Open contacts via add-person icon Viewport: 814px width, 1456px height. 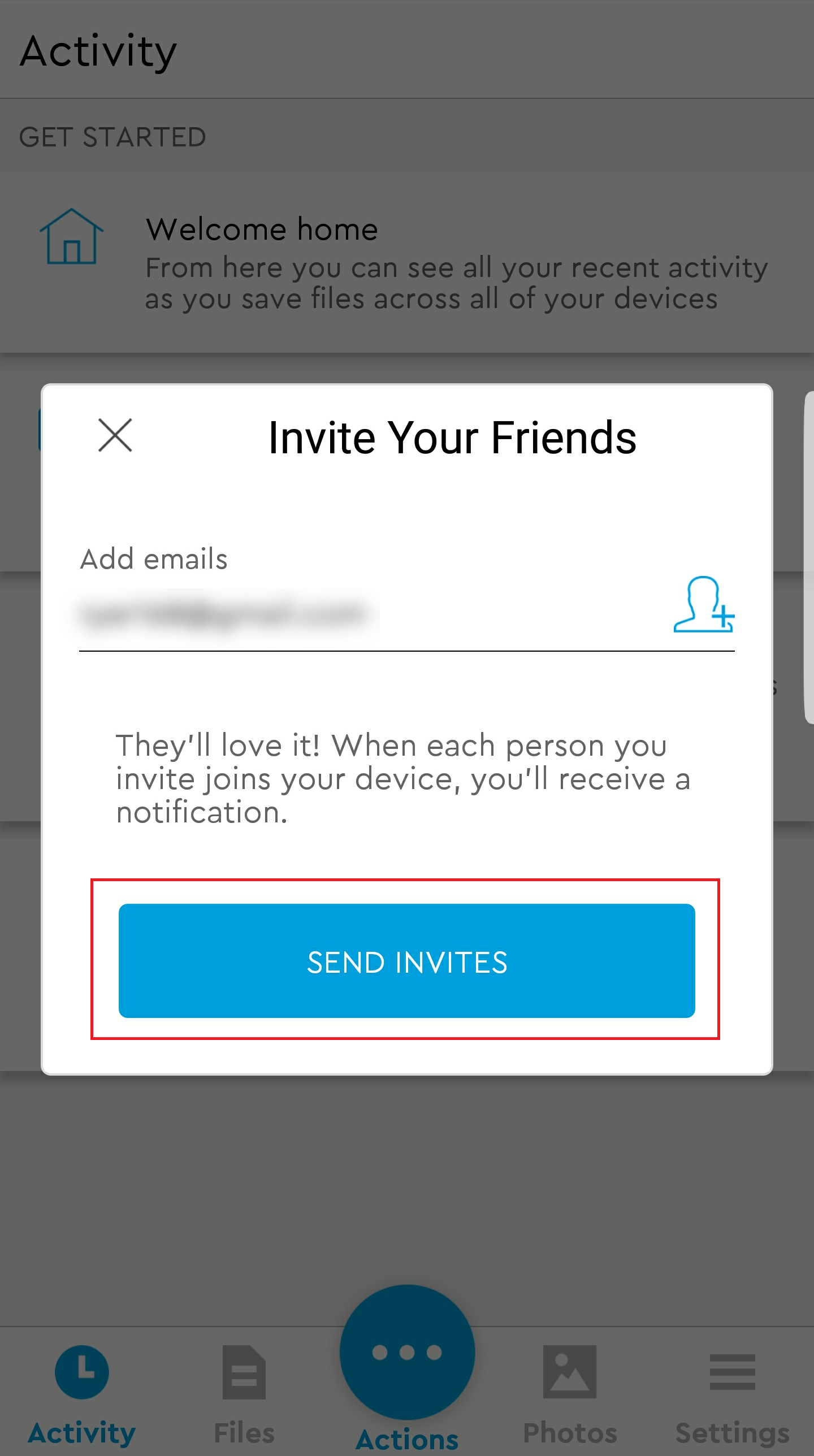pos(704,605)
